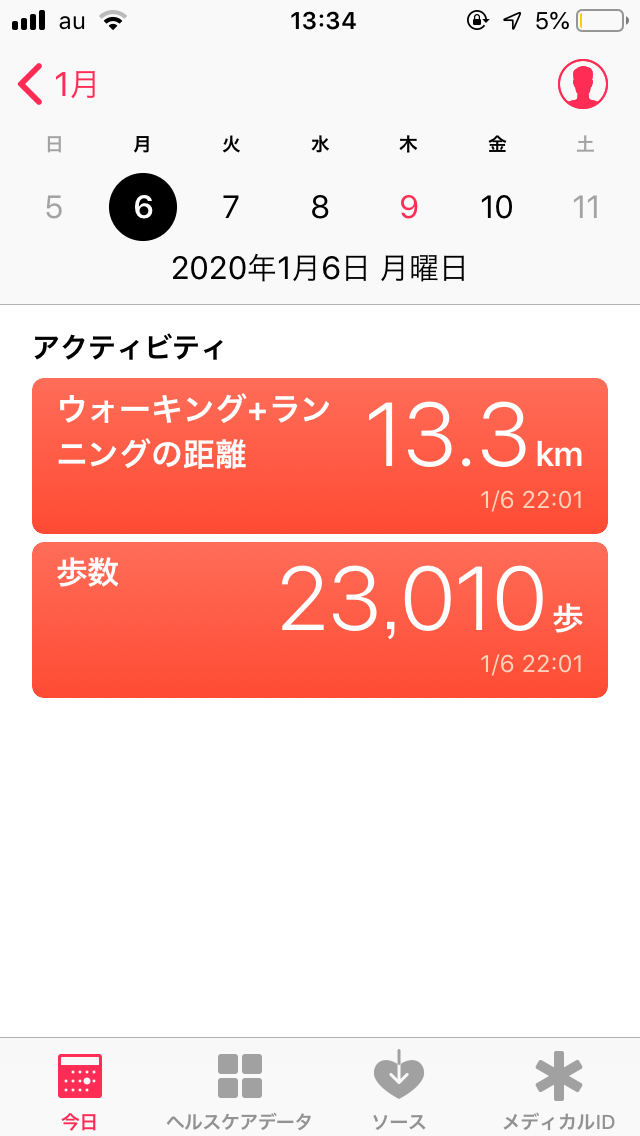The height and width of the screenshot is (1136, 640).
Task: Select Saturday the 11th
Action: pyautogui.click(x=586, y=207)
